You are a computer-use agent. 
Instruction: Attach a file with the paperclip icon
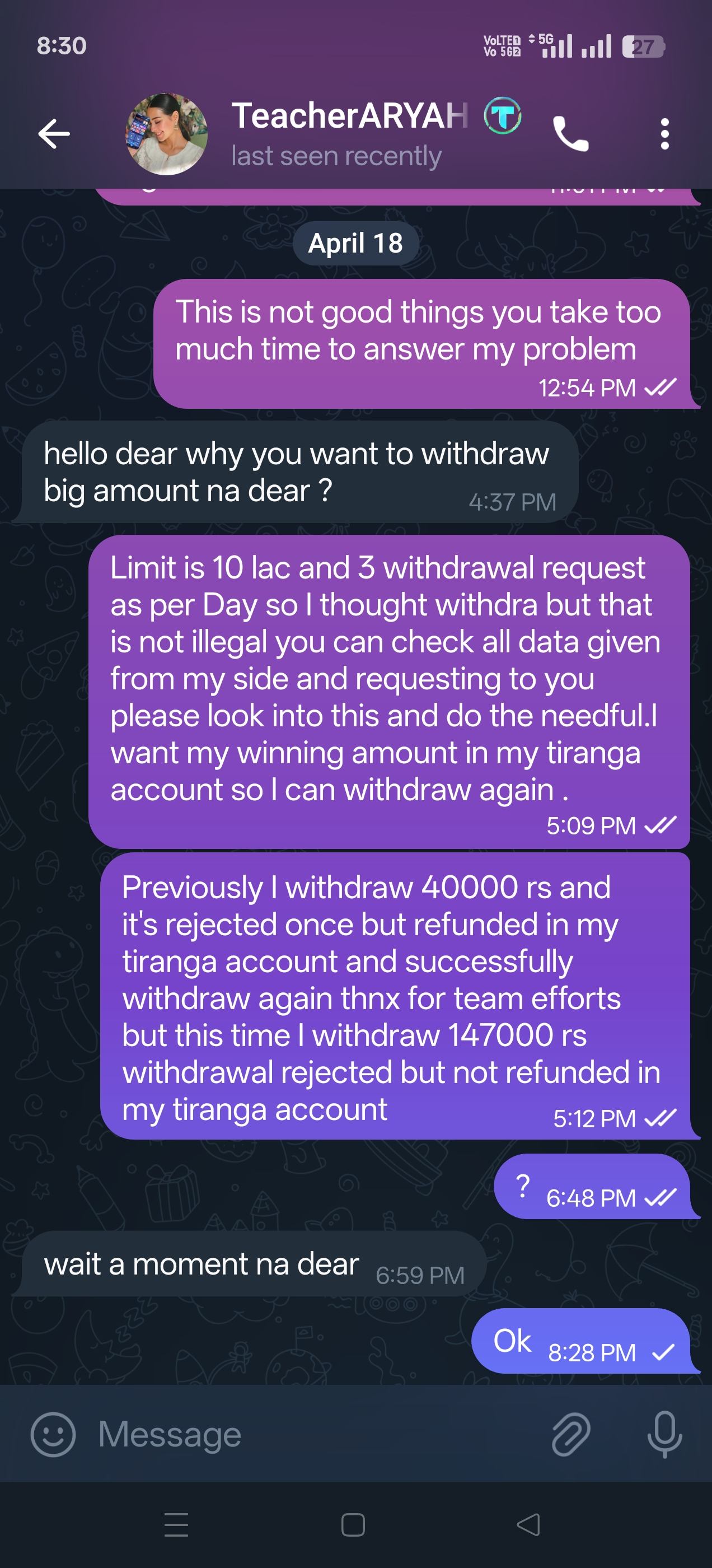(x=570, y=1435)
